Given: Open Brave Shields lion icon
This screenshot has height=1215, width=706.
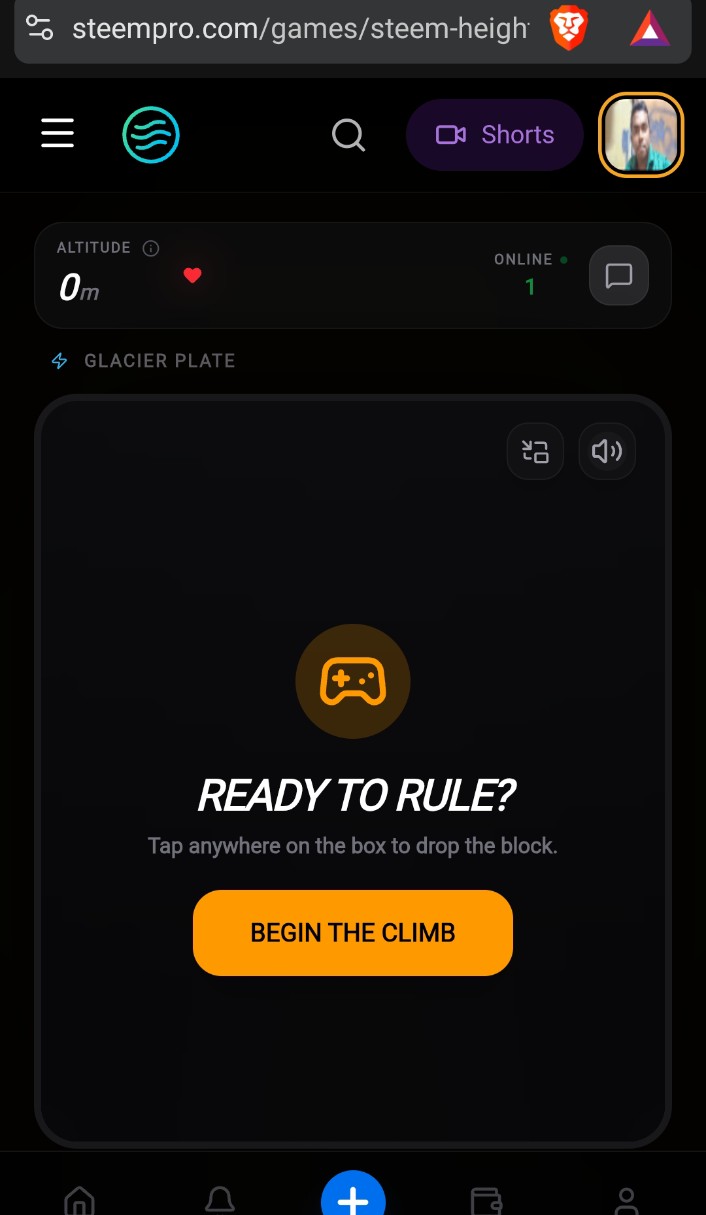Looking at the screenshot, I should click(x=569, y=29).
